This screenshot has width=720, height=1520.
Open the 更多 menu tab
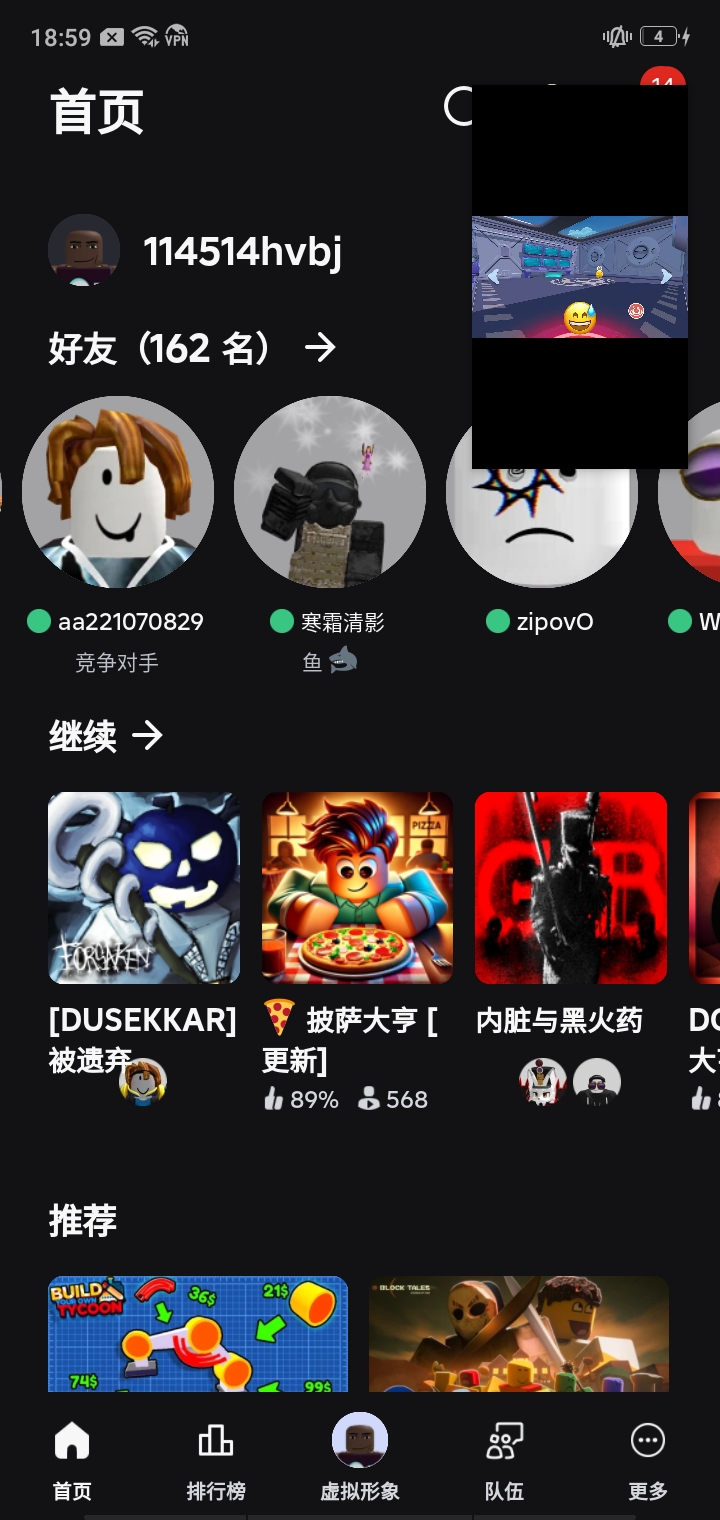[647, 1460]
